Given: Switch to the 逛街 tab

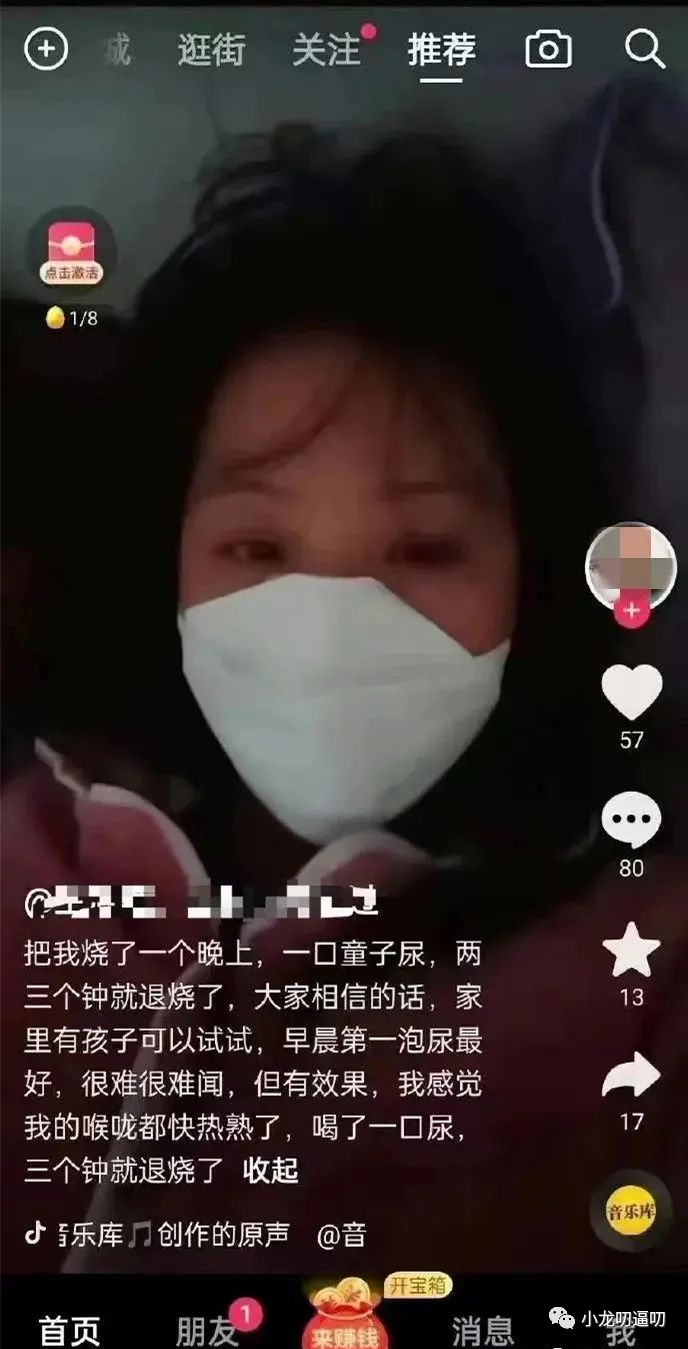Looking at the screenshot, I should 213,49.
